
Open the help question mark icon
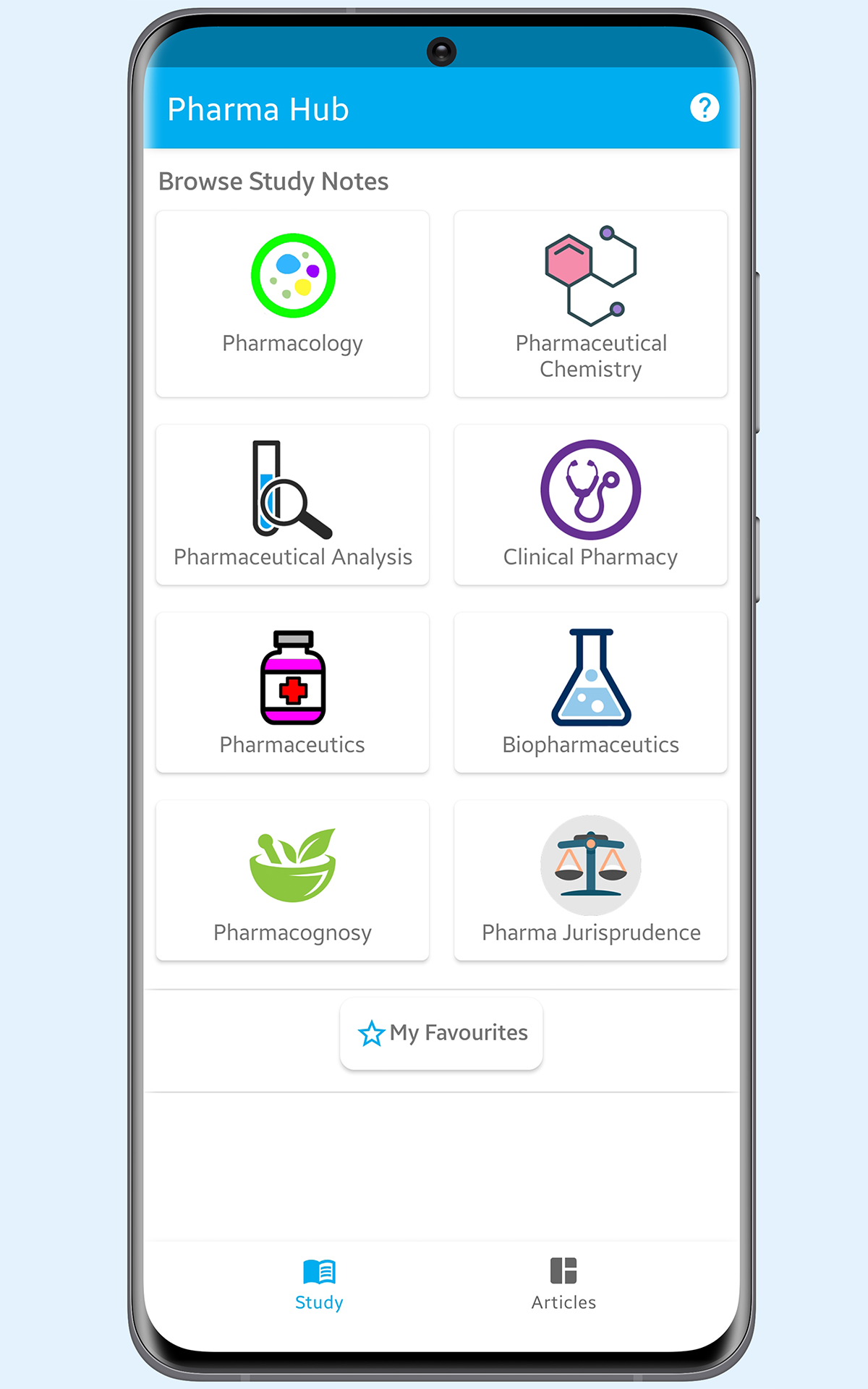tap(705, 108)
